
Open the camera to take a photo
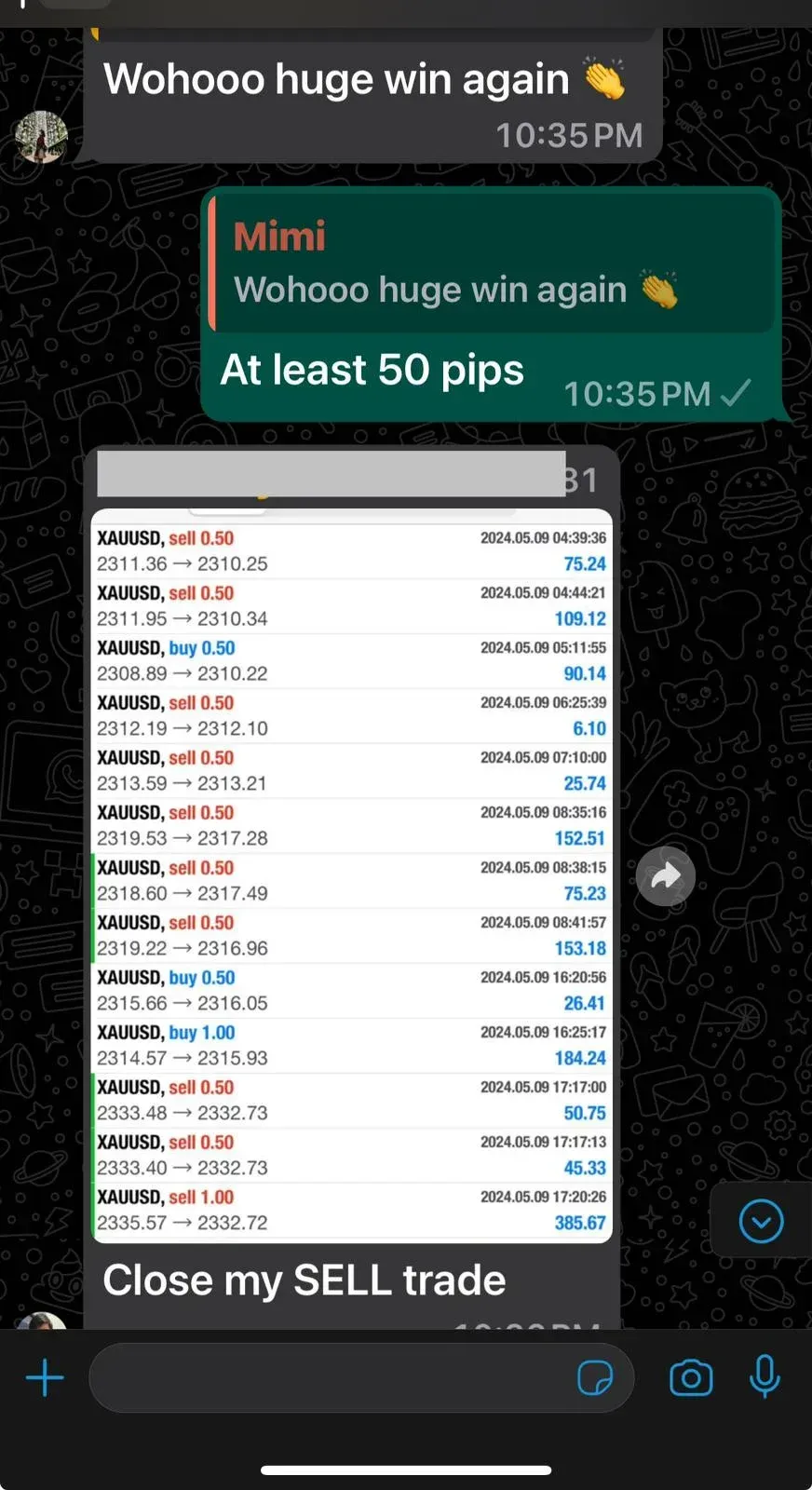point(691,1378)
